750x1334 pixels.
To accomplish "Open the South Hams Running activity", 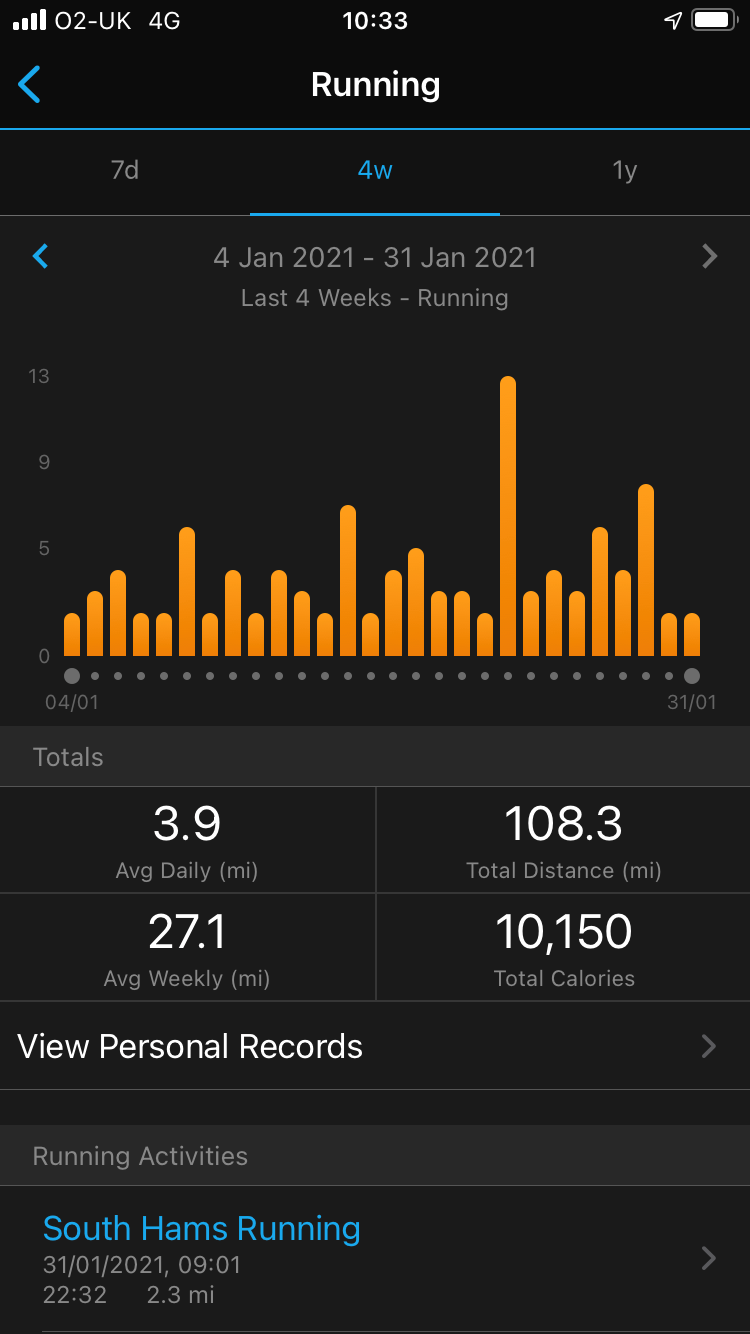I will pyautogui.click(x=375, y=1258).
